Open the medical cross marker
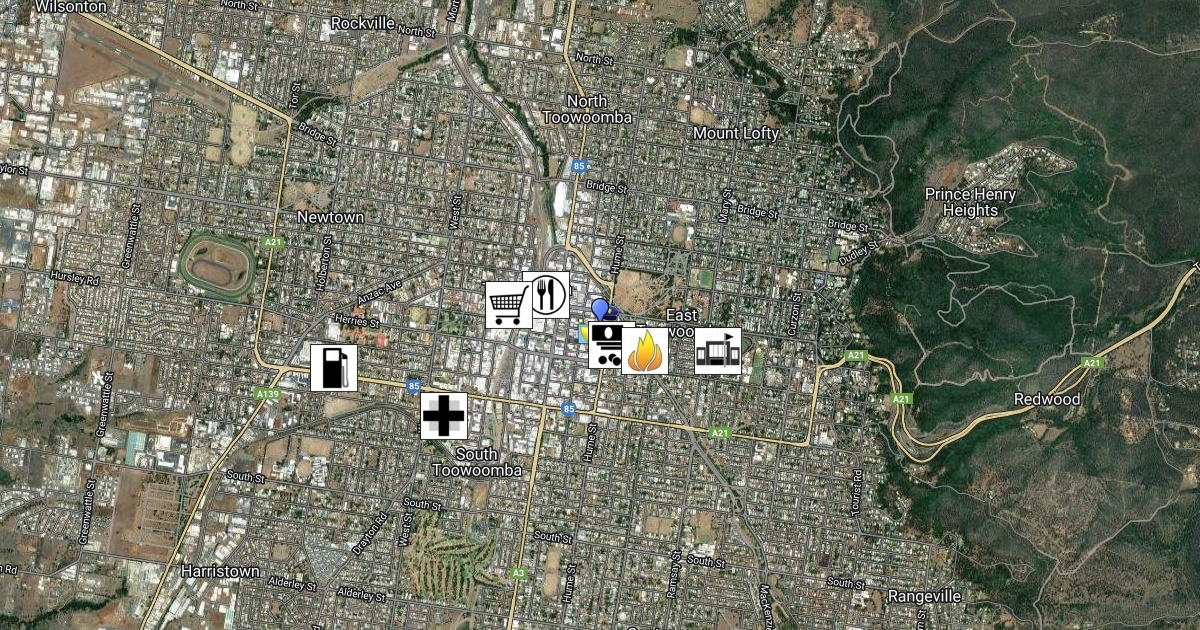The image size is (1200, 630). coord(443,415)
